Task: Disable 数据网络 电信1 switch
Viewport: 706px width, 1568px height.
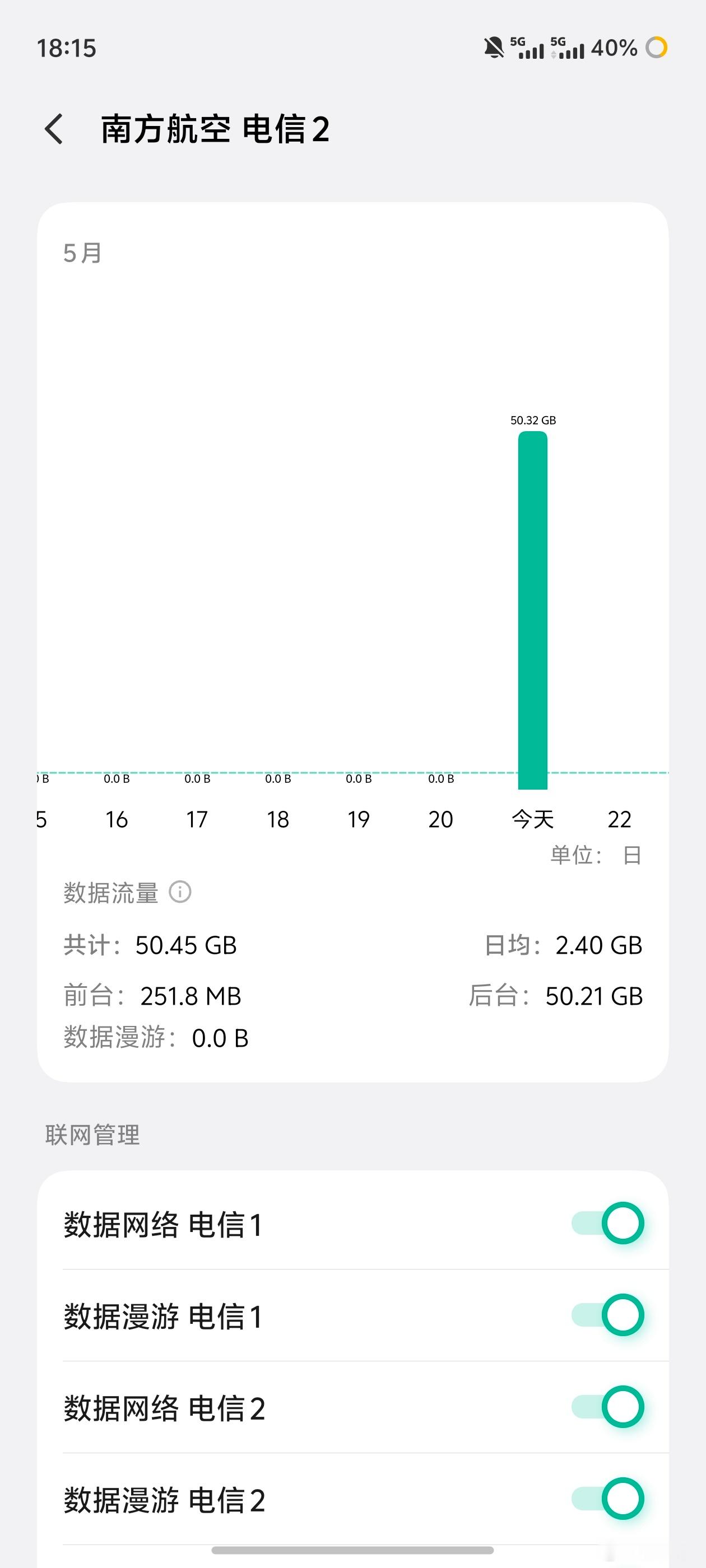Action: (608, 1223)
